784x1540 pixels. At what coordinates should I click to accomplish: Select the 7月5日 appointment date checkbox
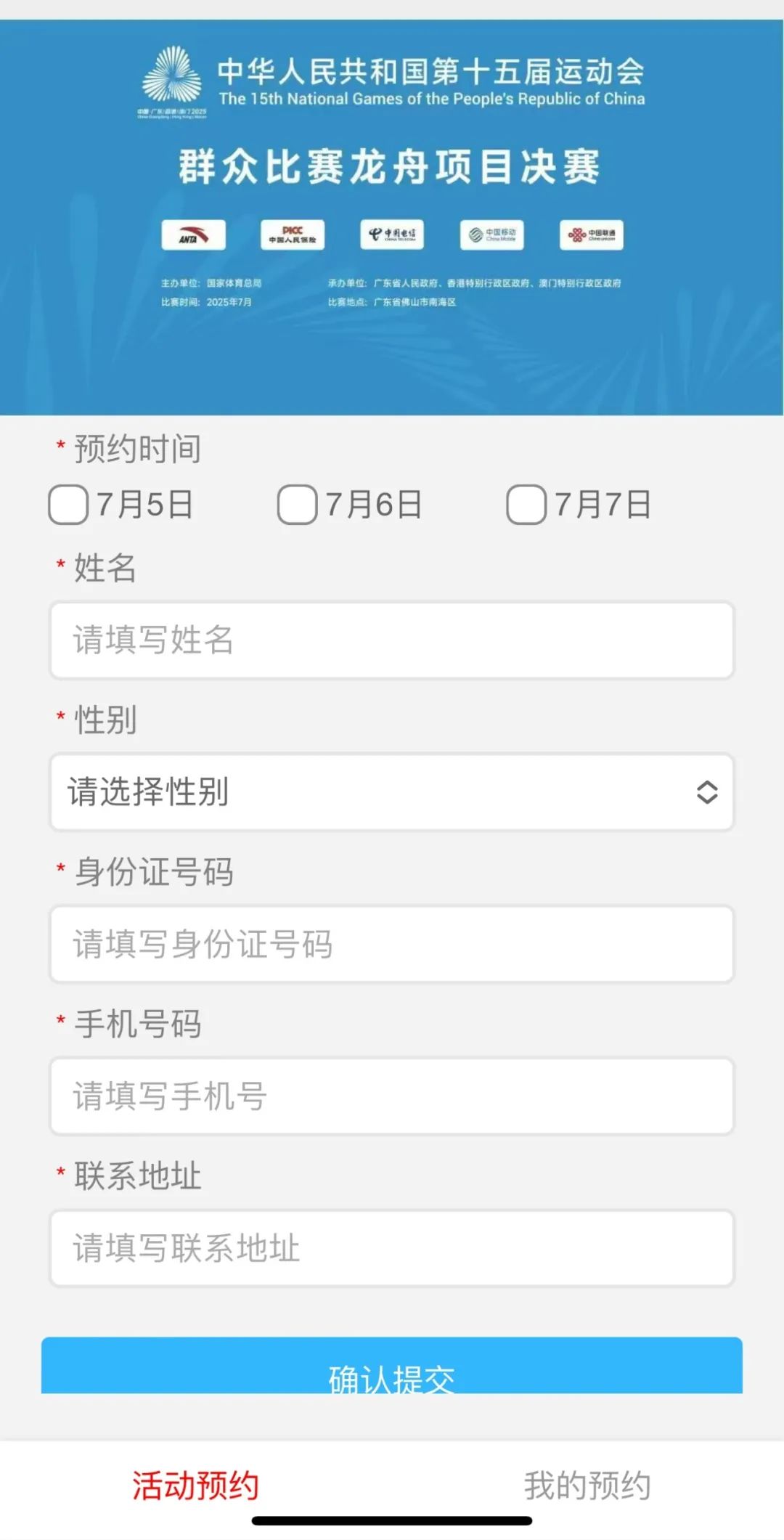click(68, 505)
